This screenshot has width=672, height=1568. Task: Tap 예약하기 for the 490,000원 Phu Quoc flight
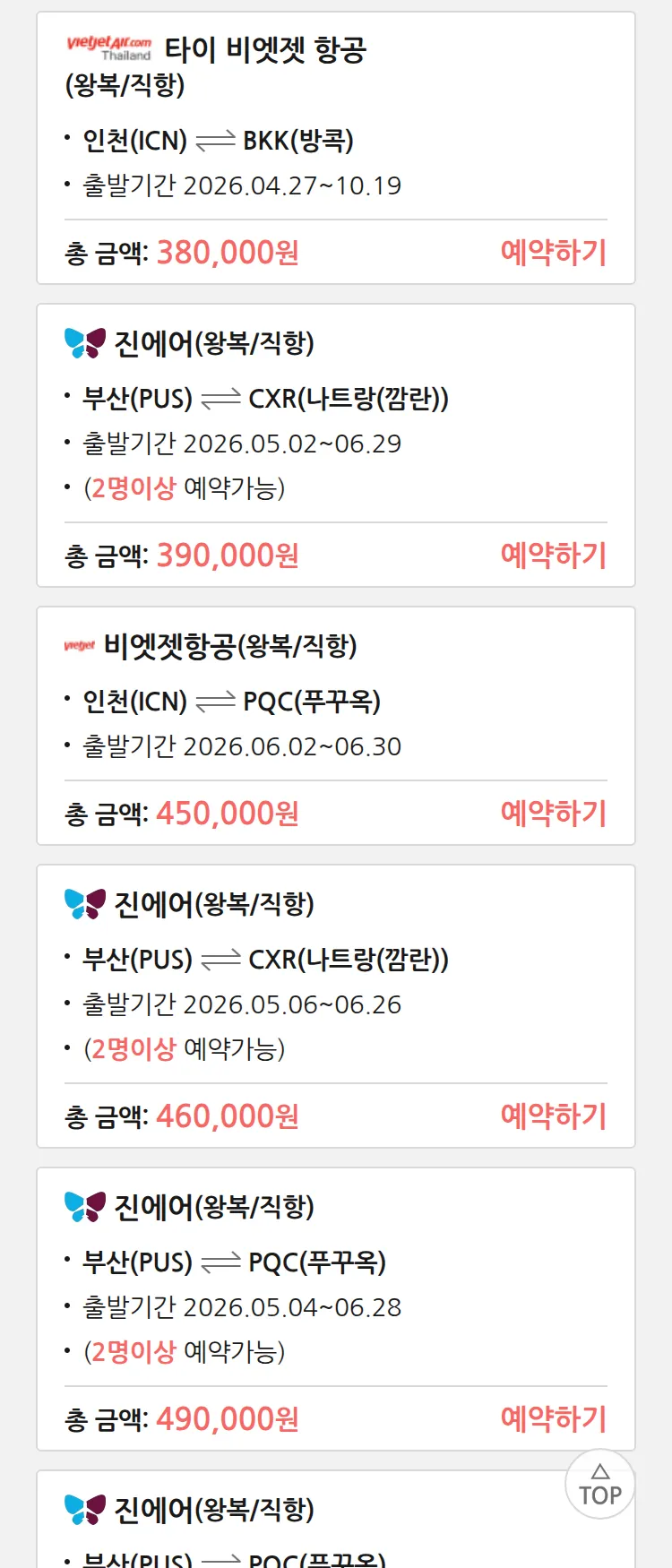coord(553,1419)
